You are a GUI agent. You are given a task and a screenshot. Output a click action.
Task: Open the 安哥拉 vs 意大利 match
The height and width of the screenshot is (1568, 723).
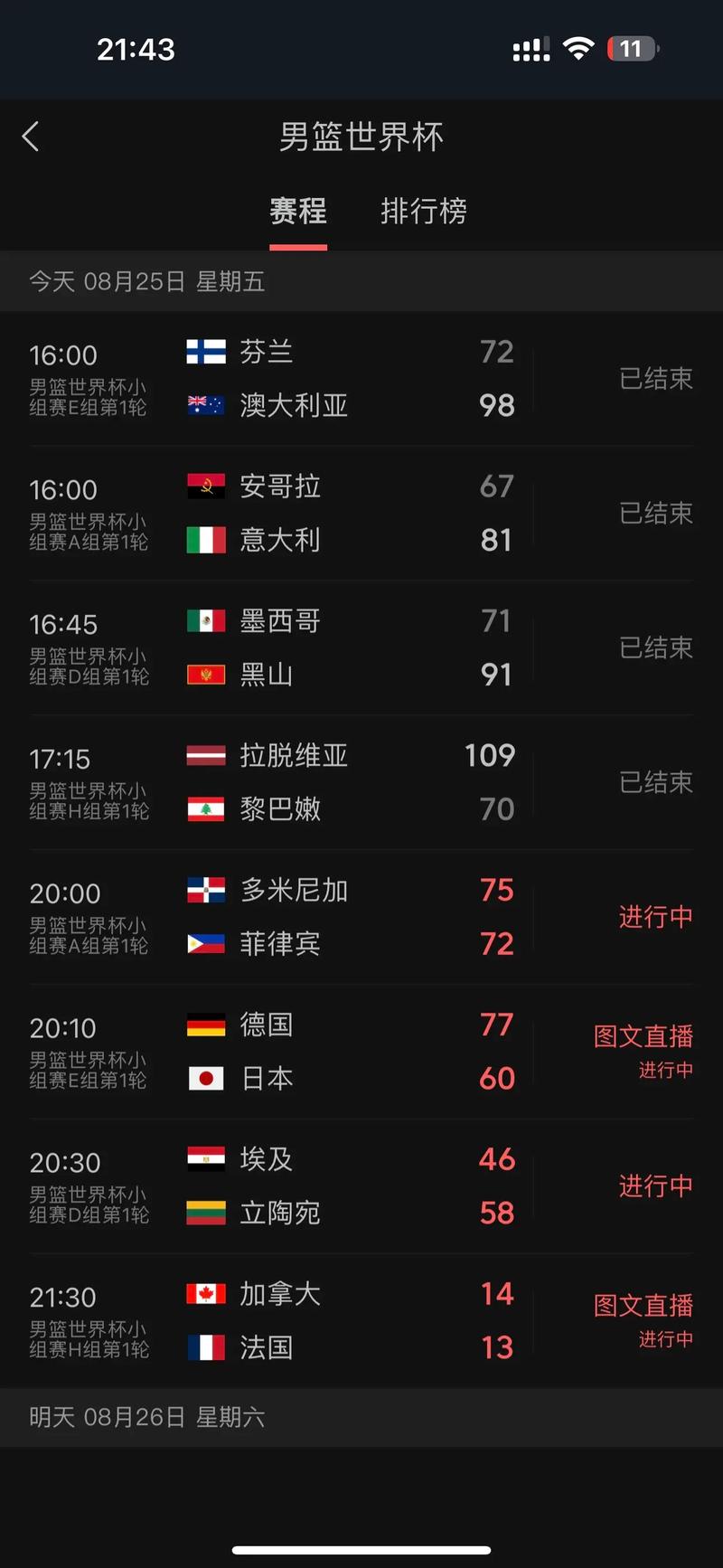coord(361,514)
